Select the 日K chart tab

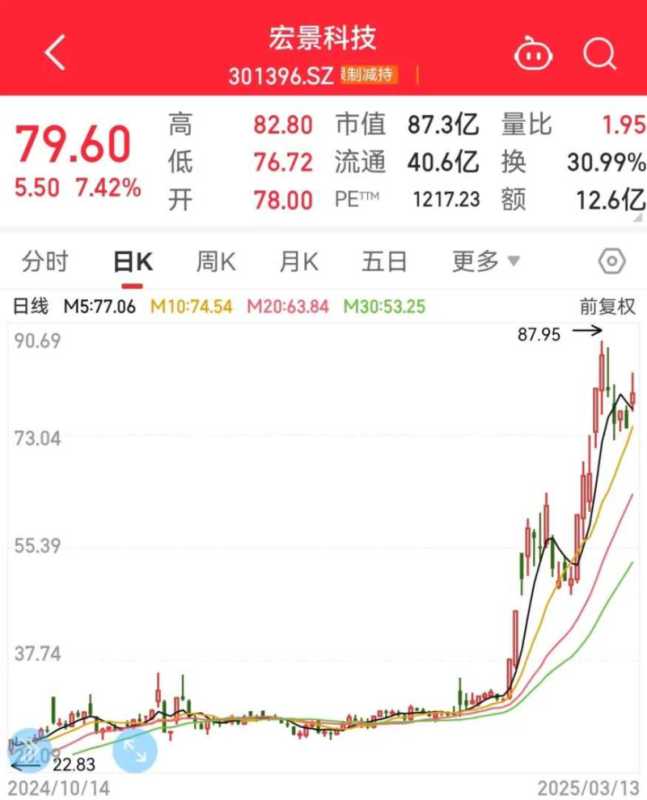coord(132,262)
